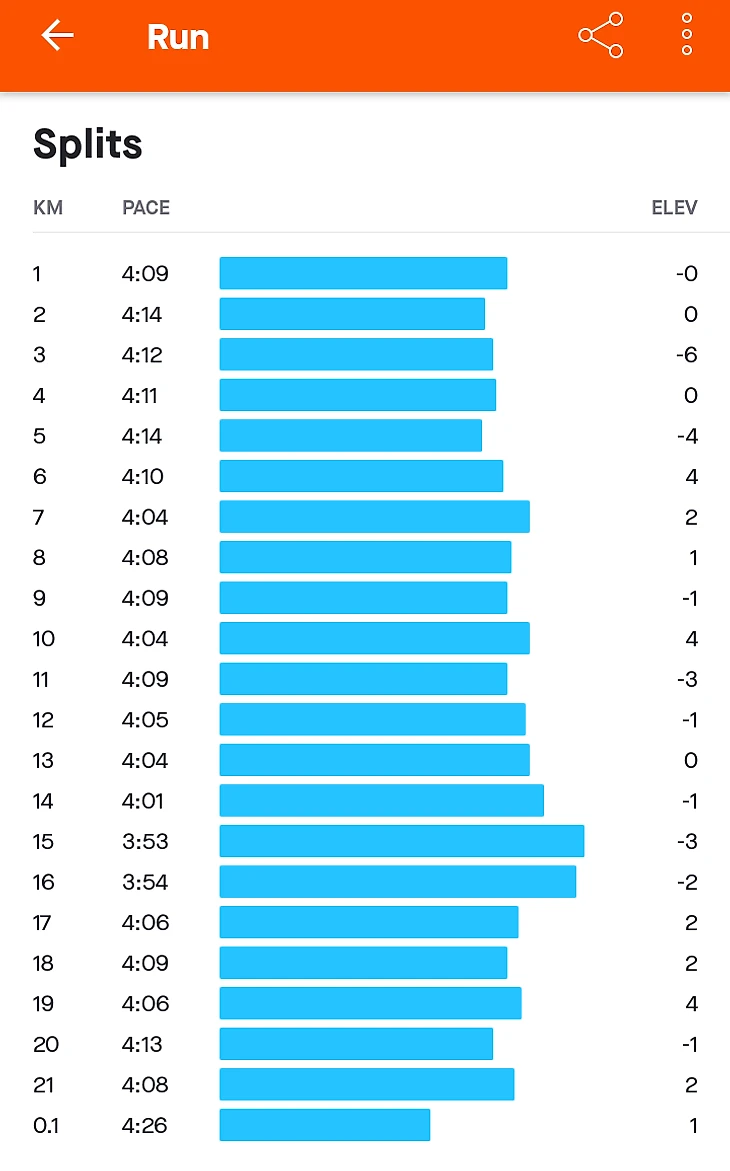Screen dimensions: 730x1171
Task: Share this run activity
Action: click(600, 36)
